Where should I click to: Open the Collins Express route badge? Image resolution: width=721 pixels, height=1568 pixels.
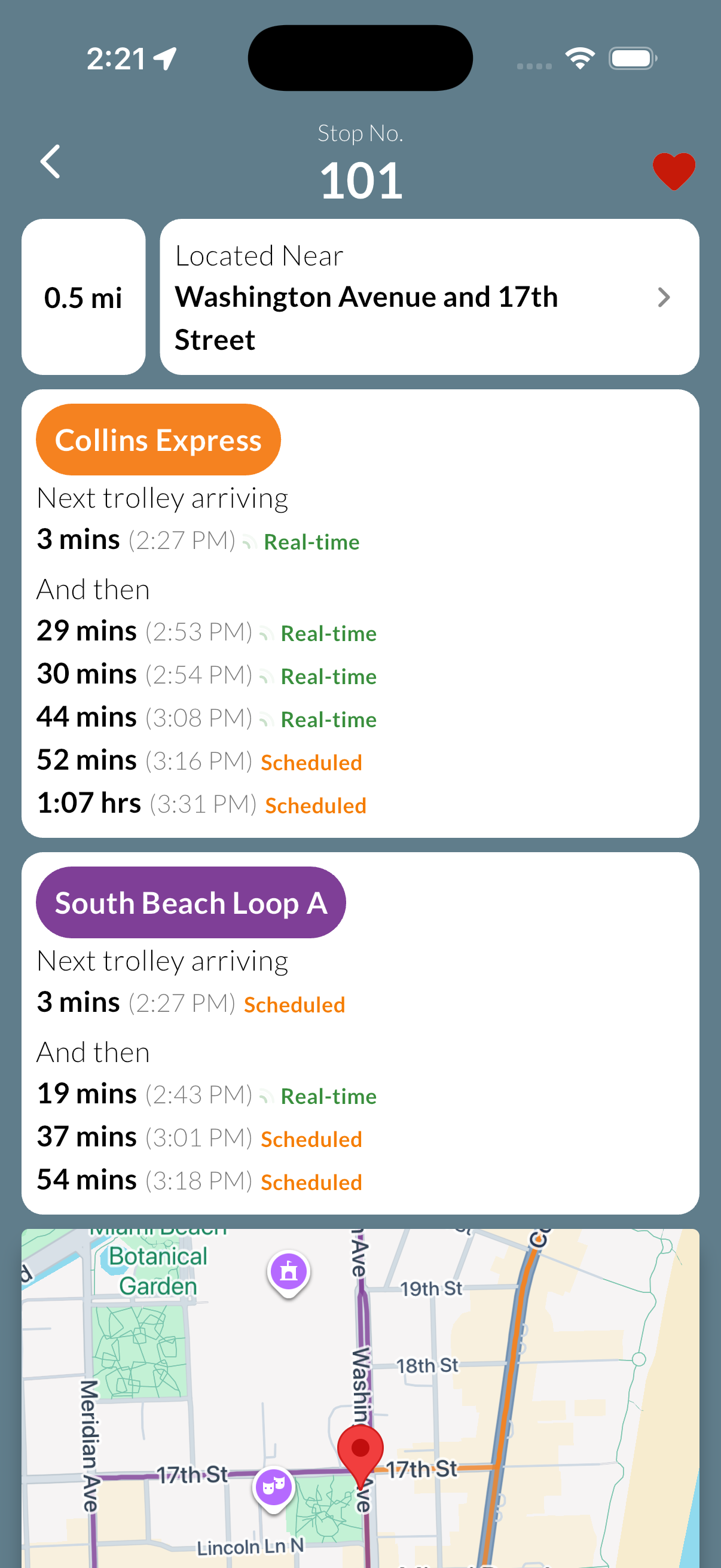coord(158,439)
